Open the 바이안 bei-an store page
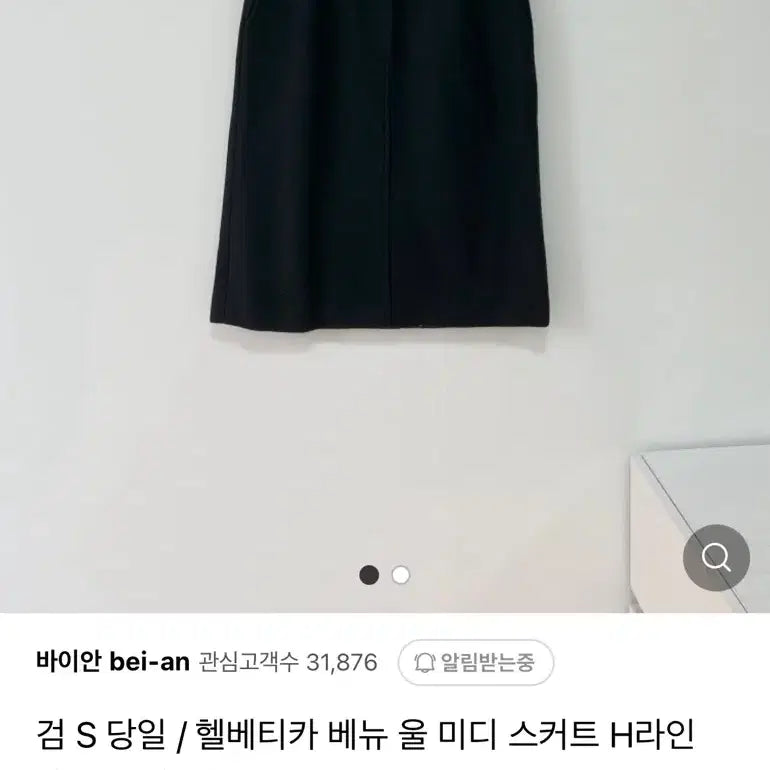This screenshot has height=770, width=770. click(x=119, y=662)
